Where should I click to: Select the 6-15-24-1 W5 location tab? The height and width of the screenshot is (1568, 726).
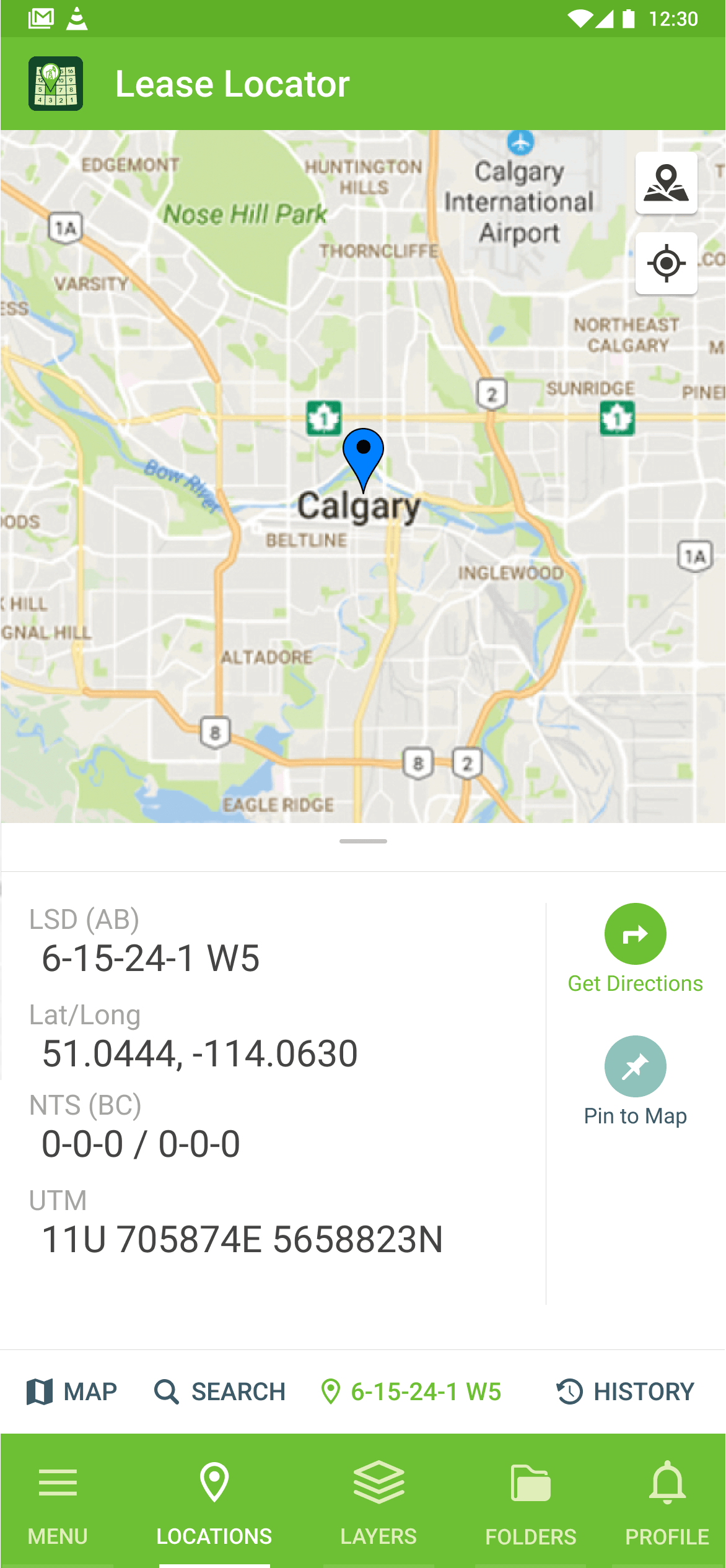pos(411,1392)
